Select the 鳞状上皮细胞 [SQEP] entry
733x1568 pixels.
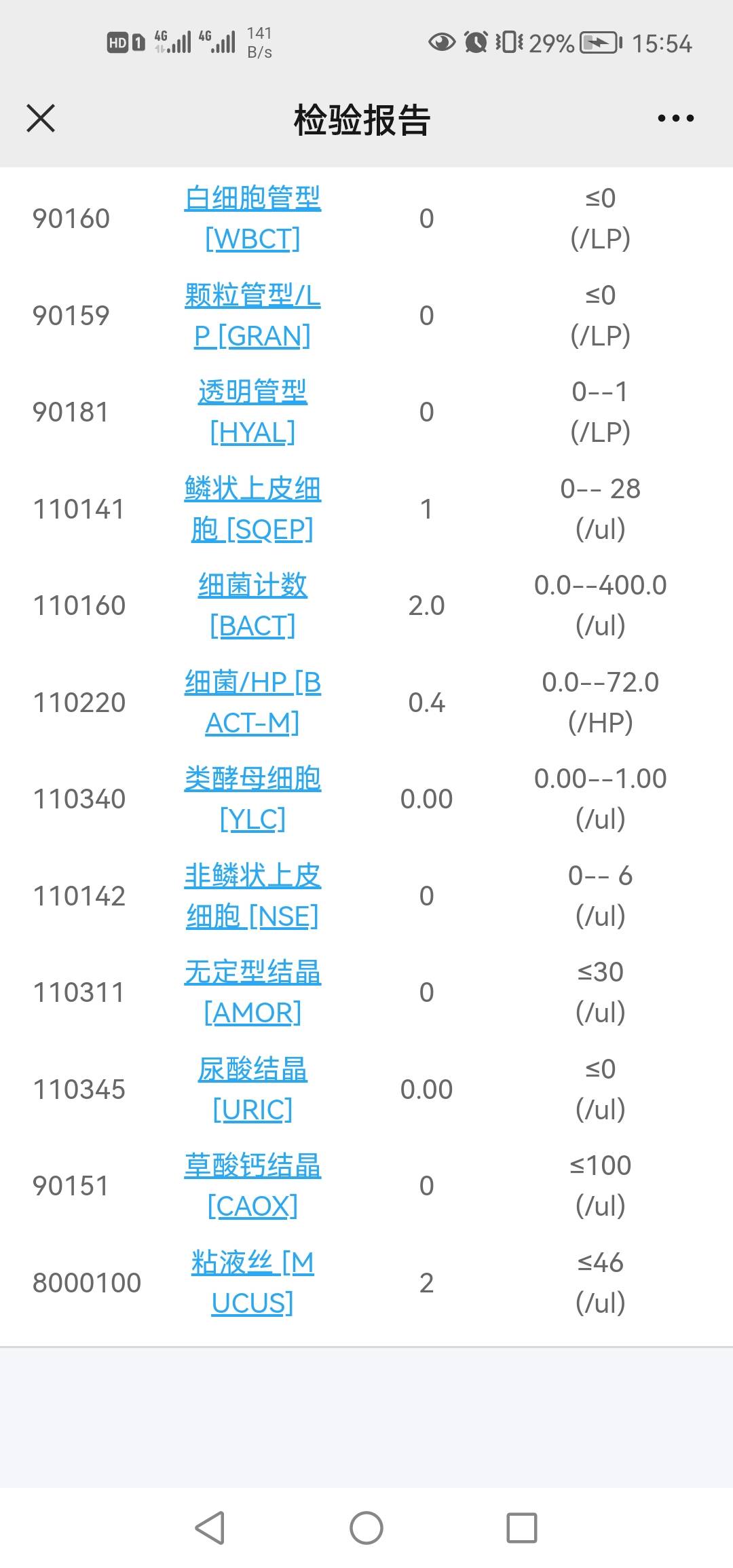point(253,509)
